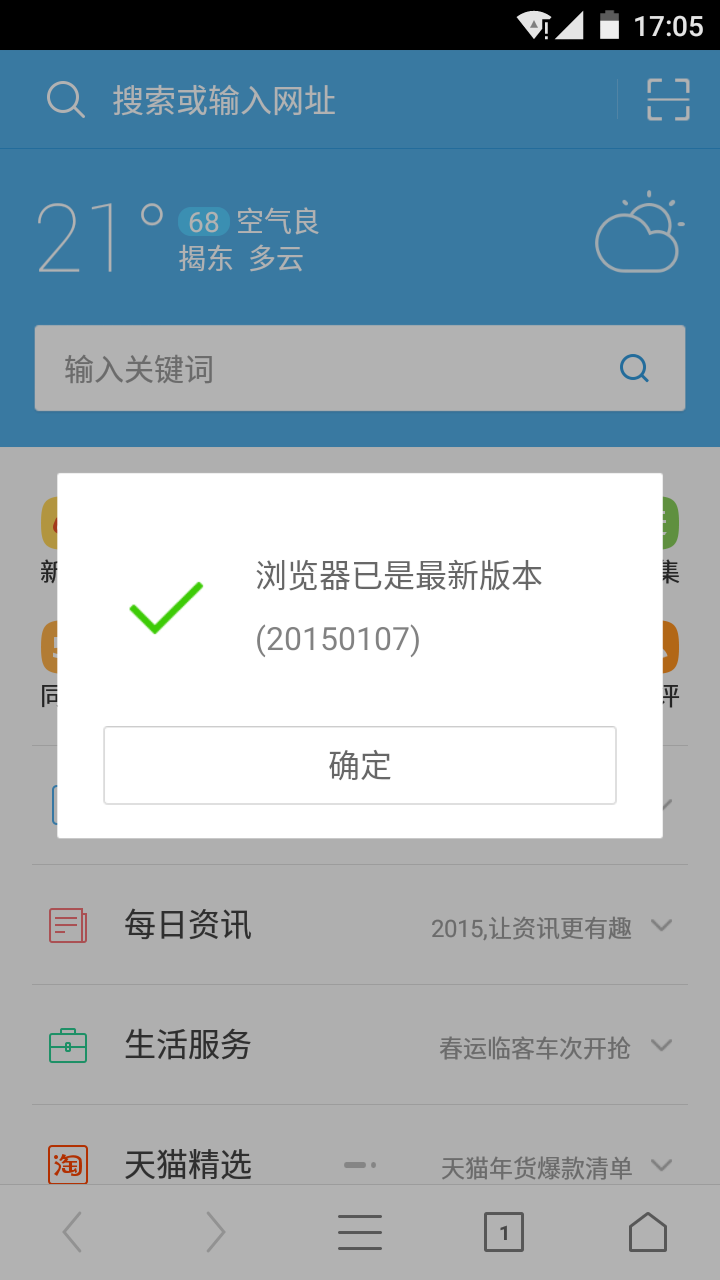The width and height of the screenshot is (720, 1280).
Task: Go forward with the bottom forward arrow
Action: [x=215, y=1232]
